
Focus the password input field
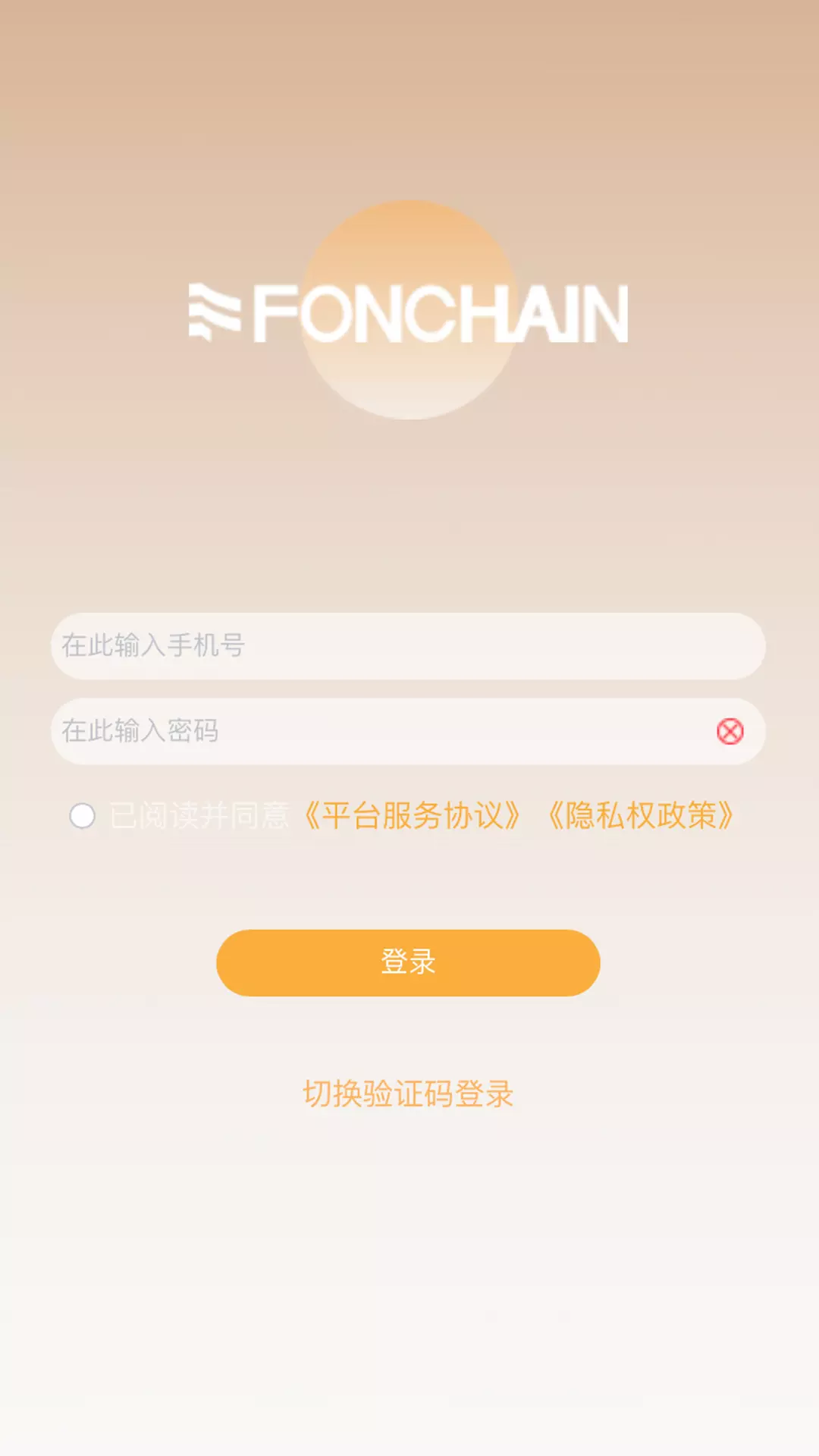tap(379, 731)
